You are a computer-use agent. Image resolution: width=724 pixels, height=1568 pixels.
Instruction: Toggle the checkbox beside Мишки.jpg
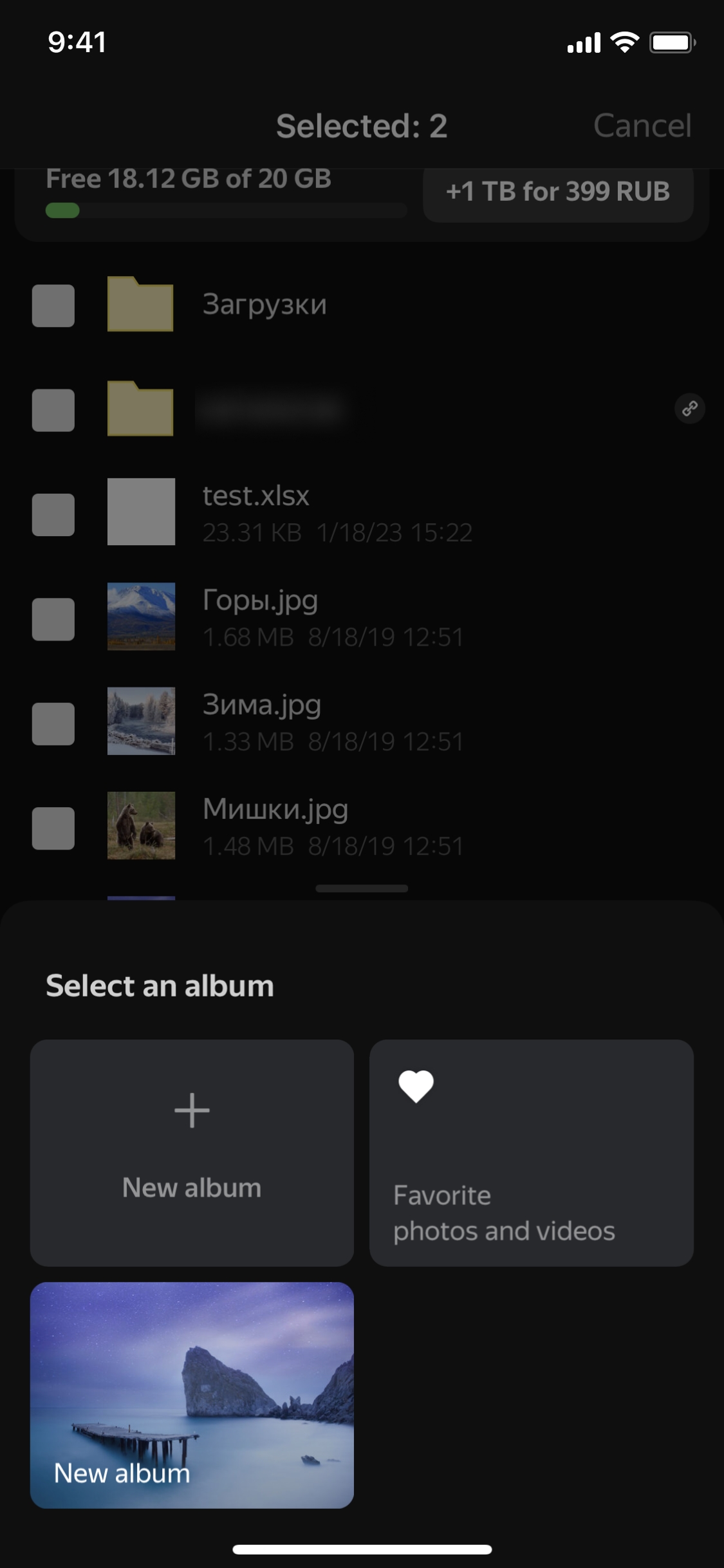pyautogui.click(x=53, y=828)
